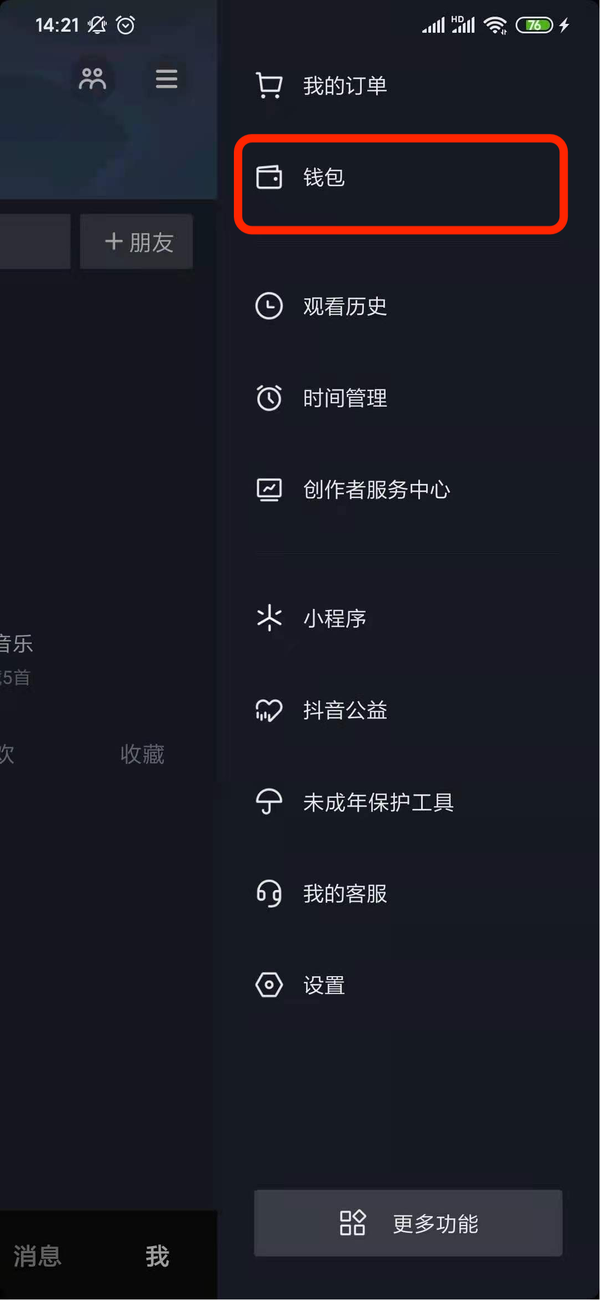
Task: Open 我的订单 (My Orders)
Action: click(345, 86)
